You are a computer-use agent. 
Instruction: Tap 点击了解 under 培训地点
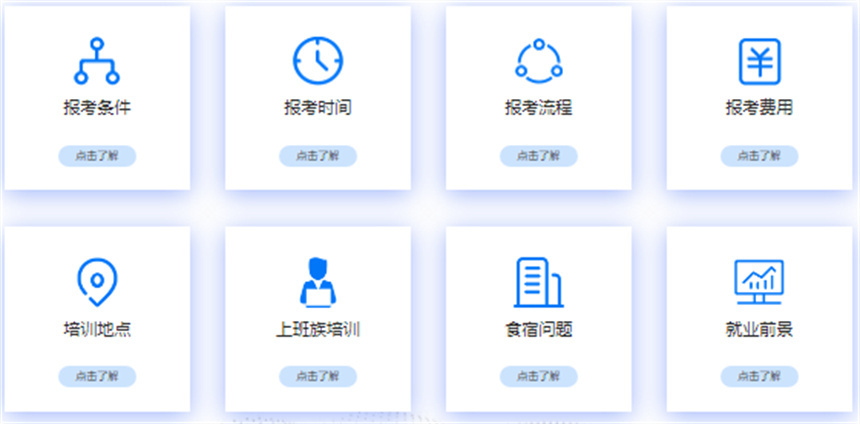96,377
